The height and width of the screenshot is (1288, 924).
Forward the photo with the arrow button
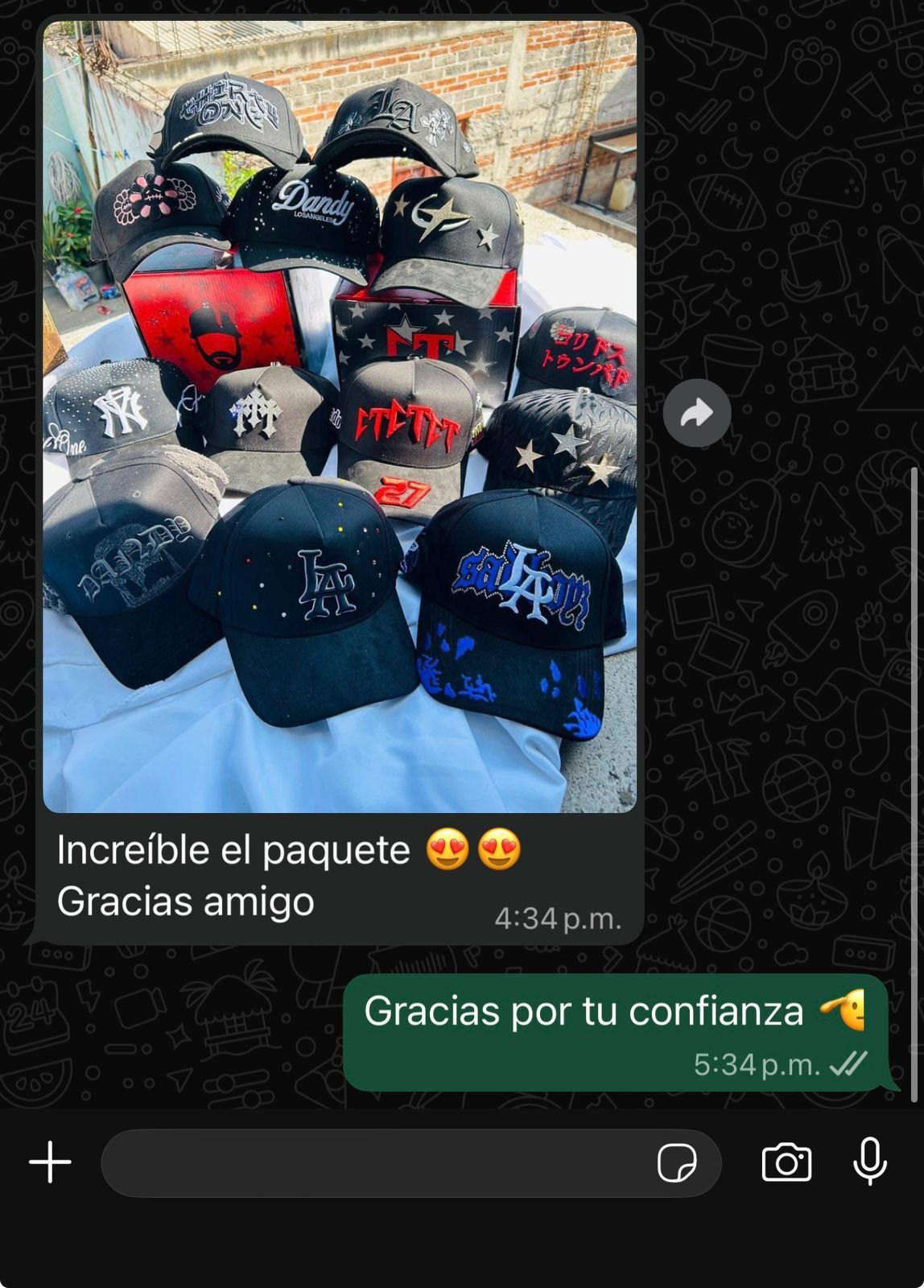point(696,413)
